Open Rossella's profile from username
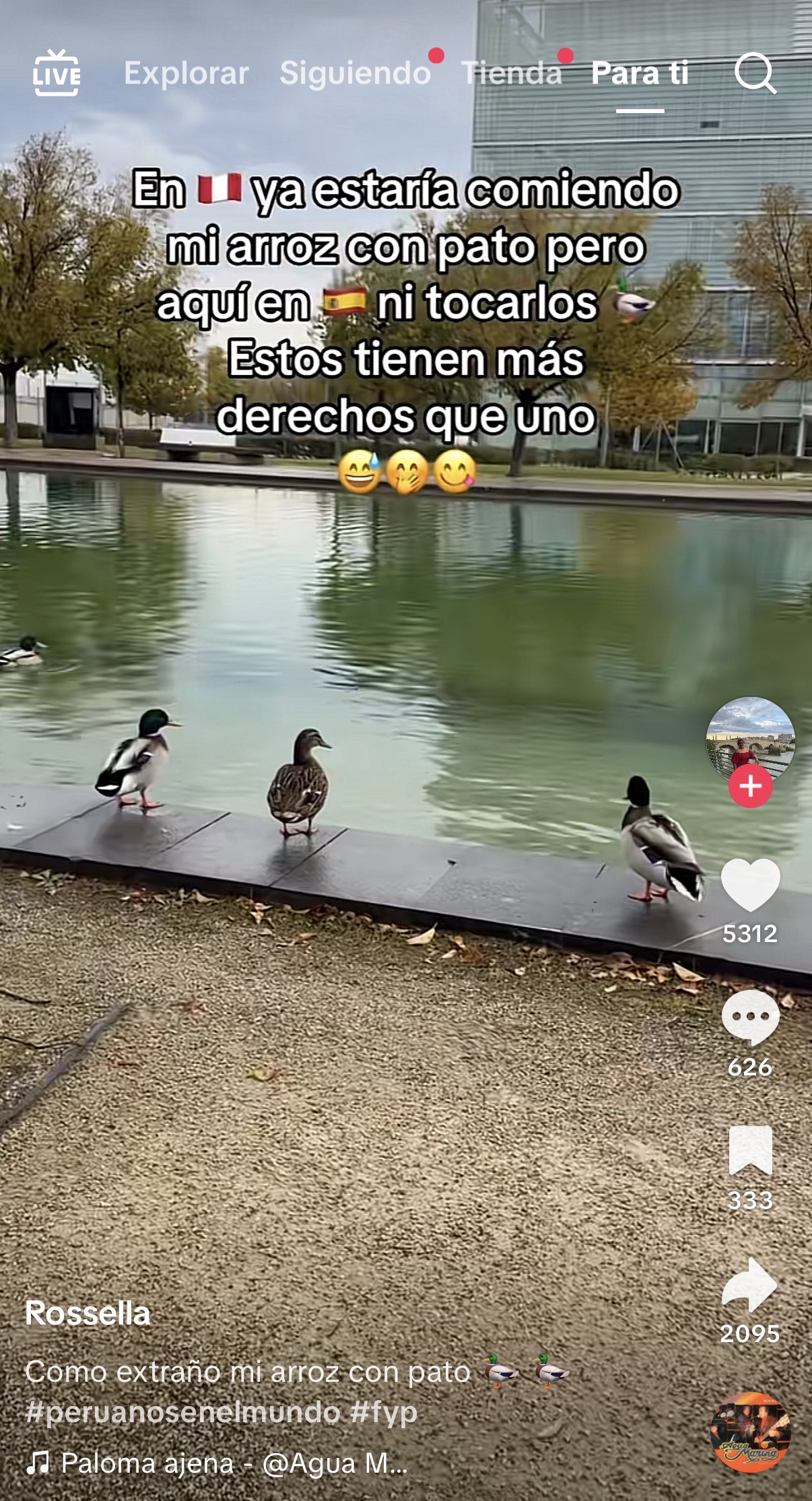812x1501 pixels. click(88, 1313)
